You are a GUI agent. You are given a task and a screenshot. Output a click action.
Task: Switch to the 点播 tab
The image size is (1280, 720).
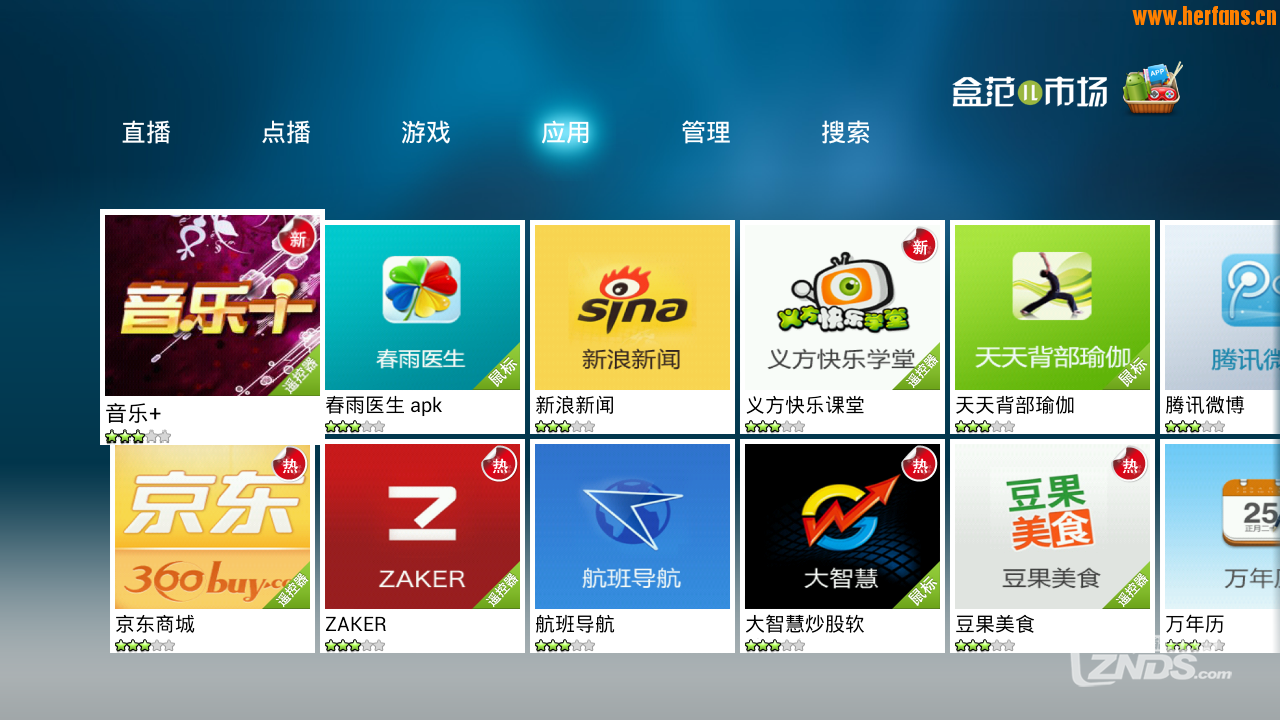[286, 132]
